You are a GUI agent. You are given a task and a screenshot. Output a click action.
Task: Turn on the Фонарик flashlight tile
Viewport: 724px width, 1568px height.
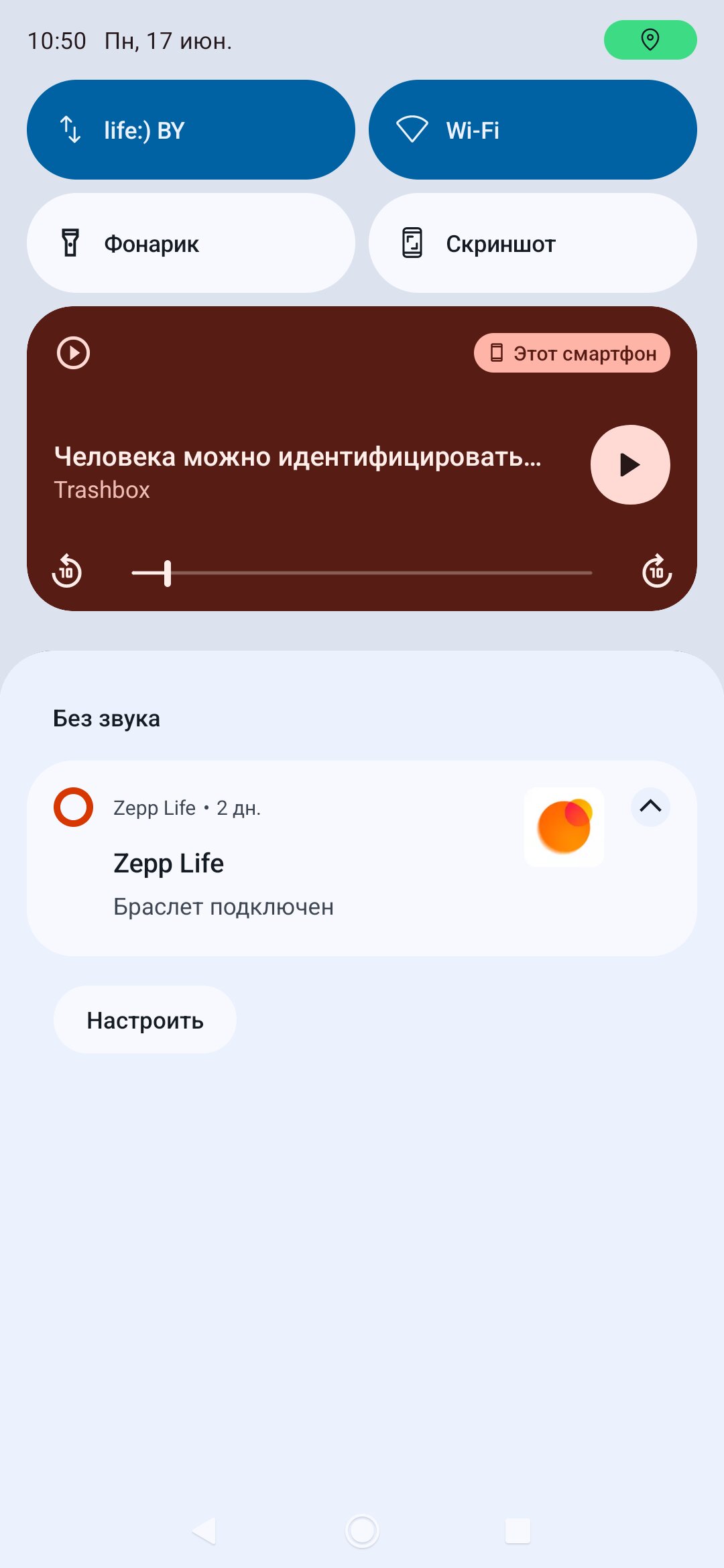[x=191, y=243]
